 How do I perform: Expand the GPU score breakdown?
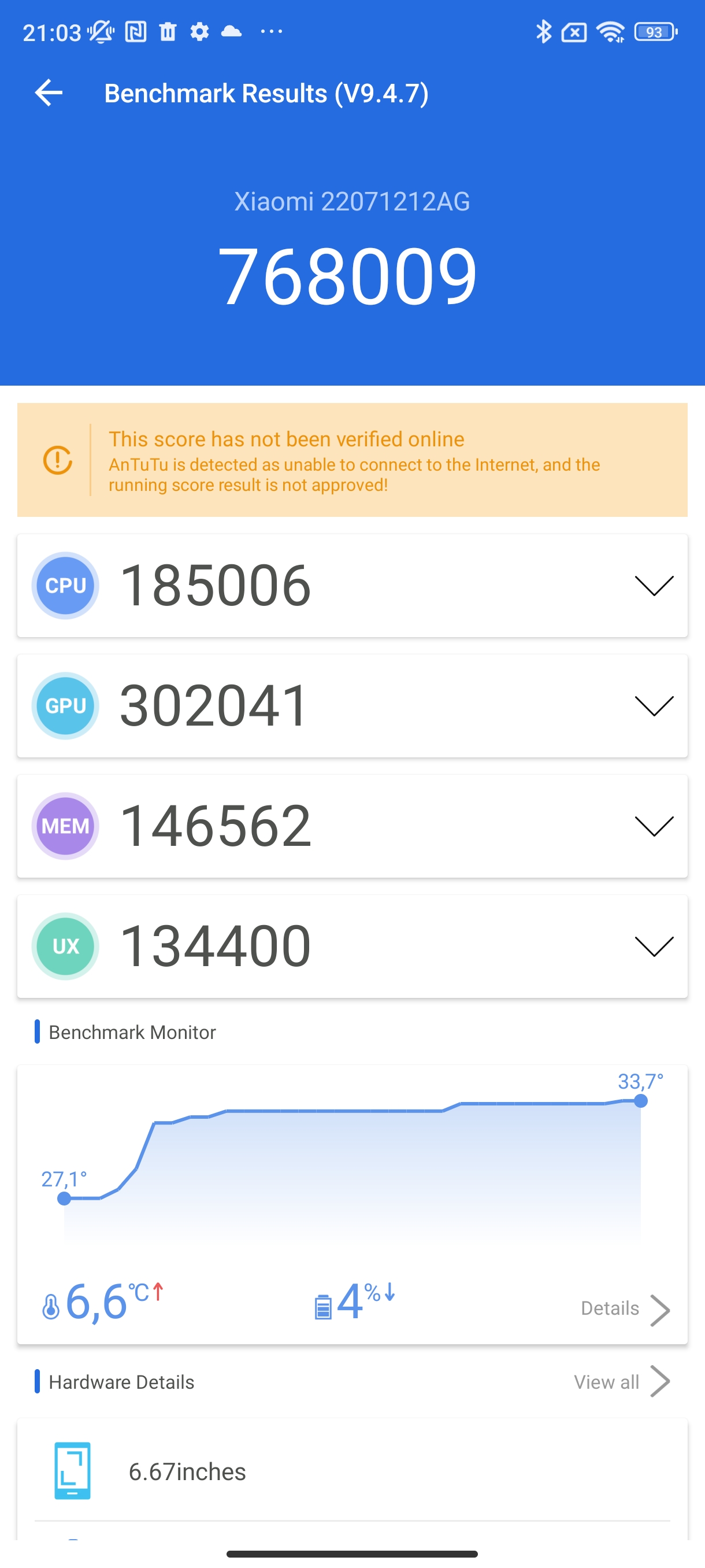[x=654, y=706]
